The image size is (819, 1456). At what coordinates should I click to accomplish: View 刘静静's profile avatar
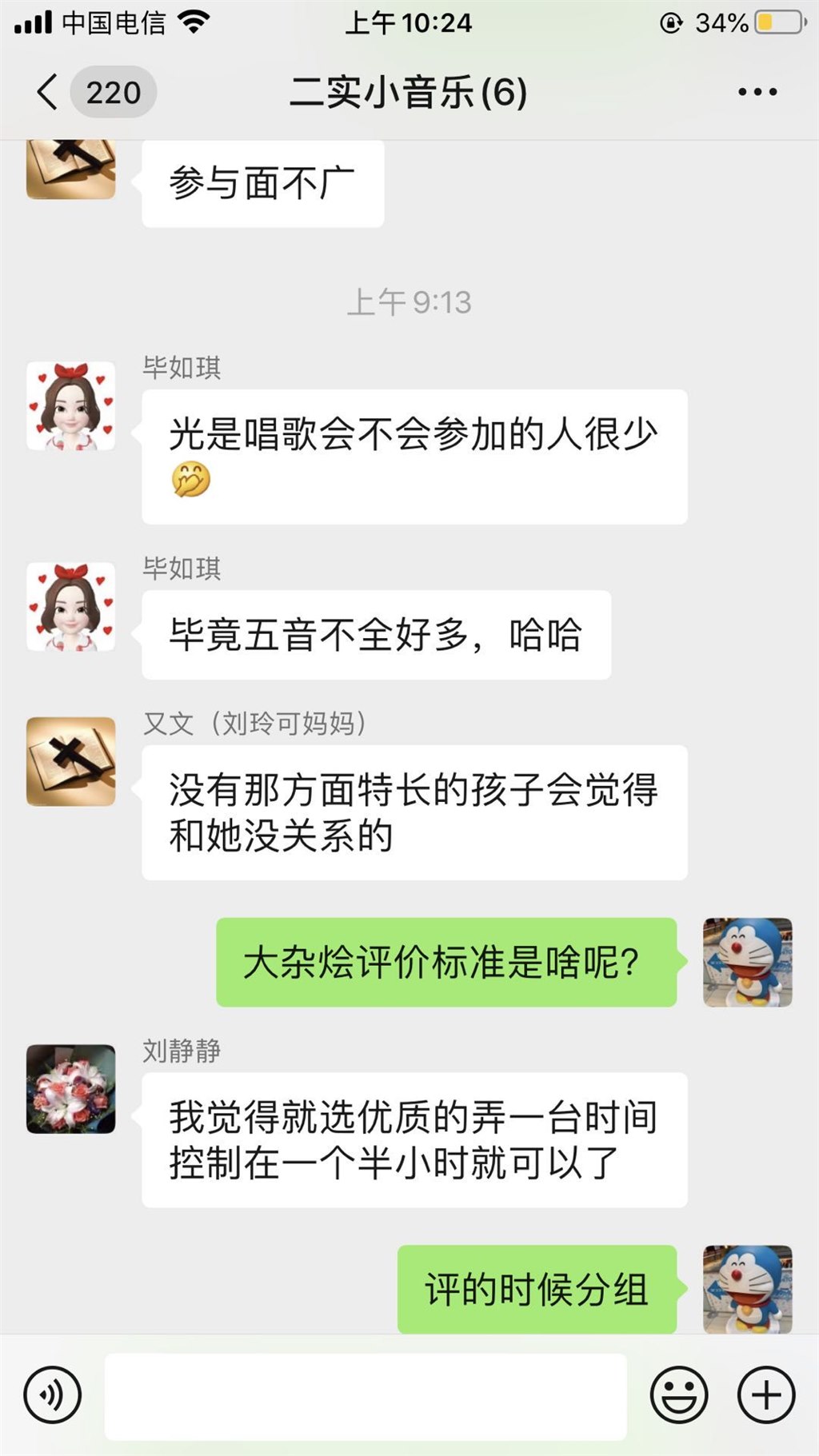[71, 1089]
